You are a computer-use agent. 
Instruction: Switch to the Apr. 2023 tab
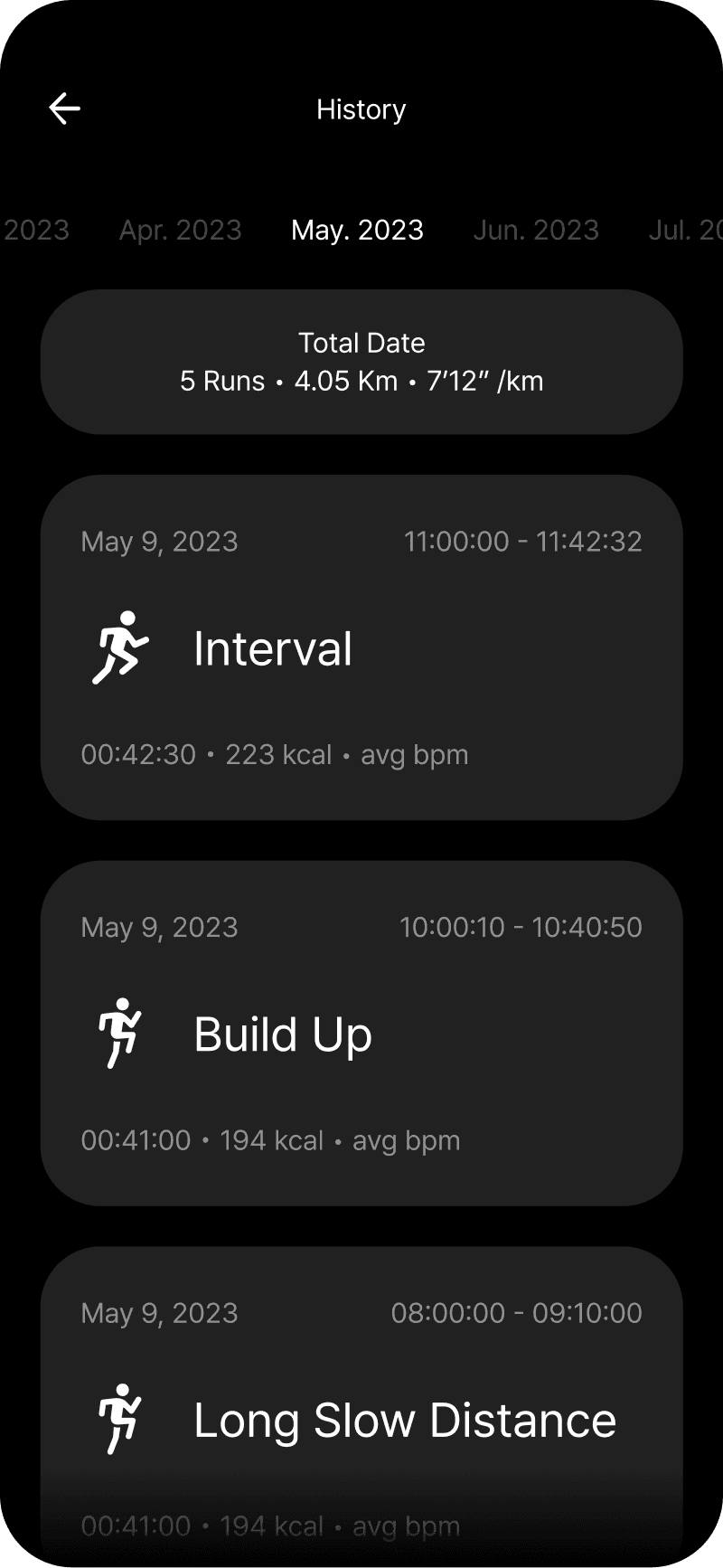point(181,230)
